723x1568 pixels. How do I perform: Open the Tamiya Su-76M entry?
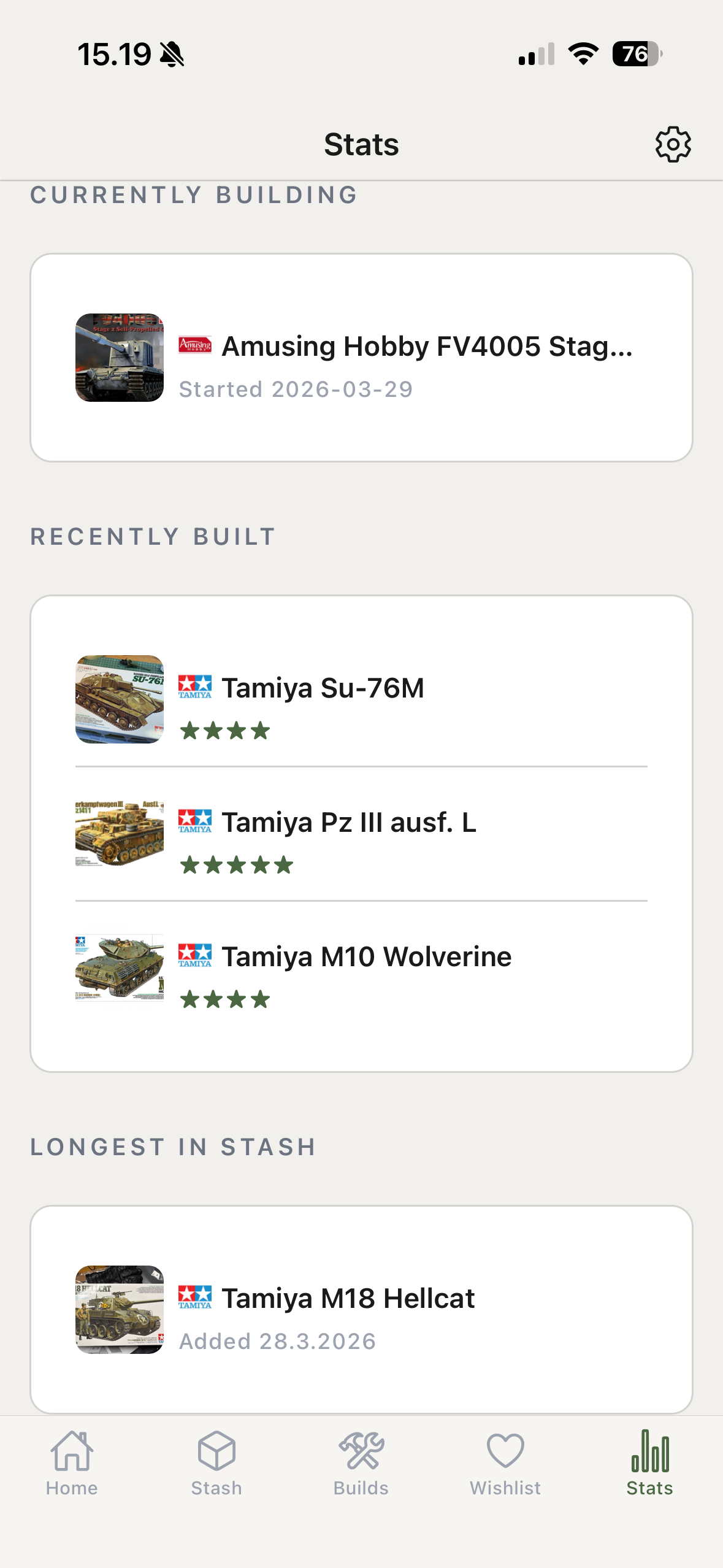point(361,699)
